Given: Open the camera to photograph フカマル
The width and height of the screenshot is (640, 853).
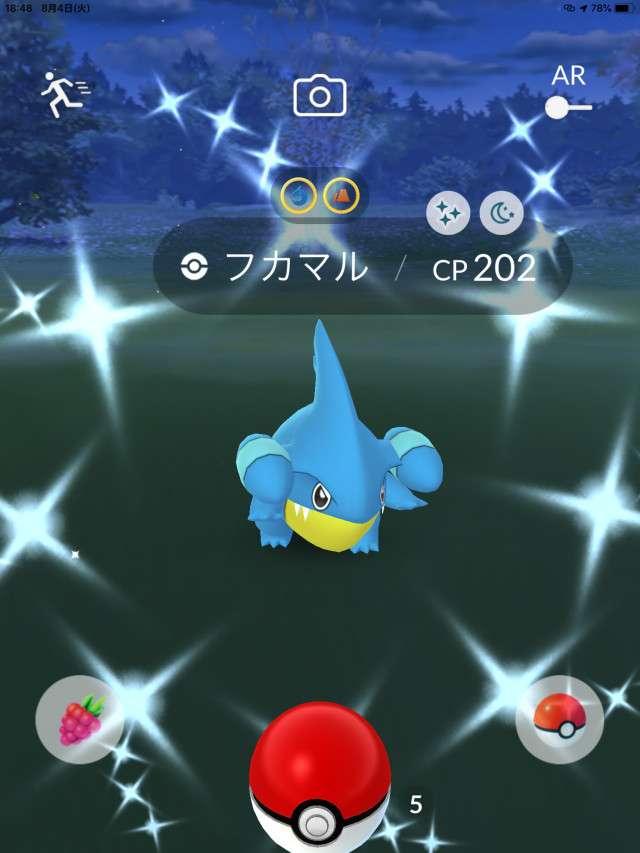Looking at the screenshot, I should click(320, 96).
